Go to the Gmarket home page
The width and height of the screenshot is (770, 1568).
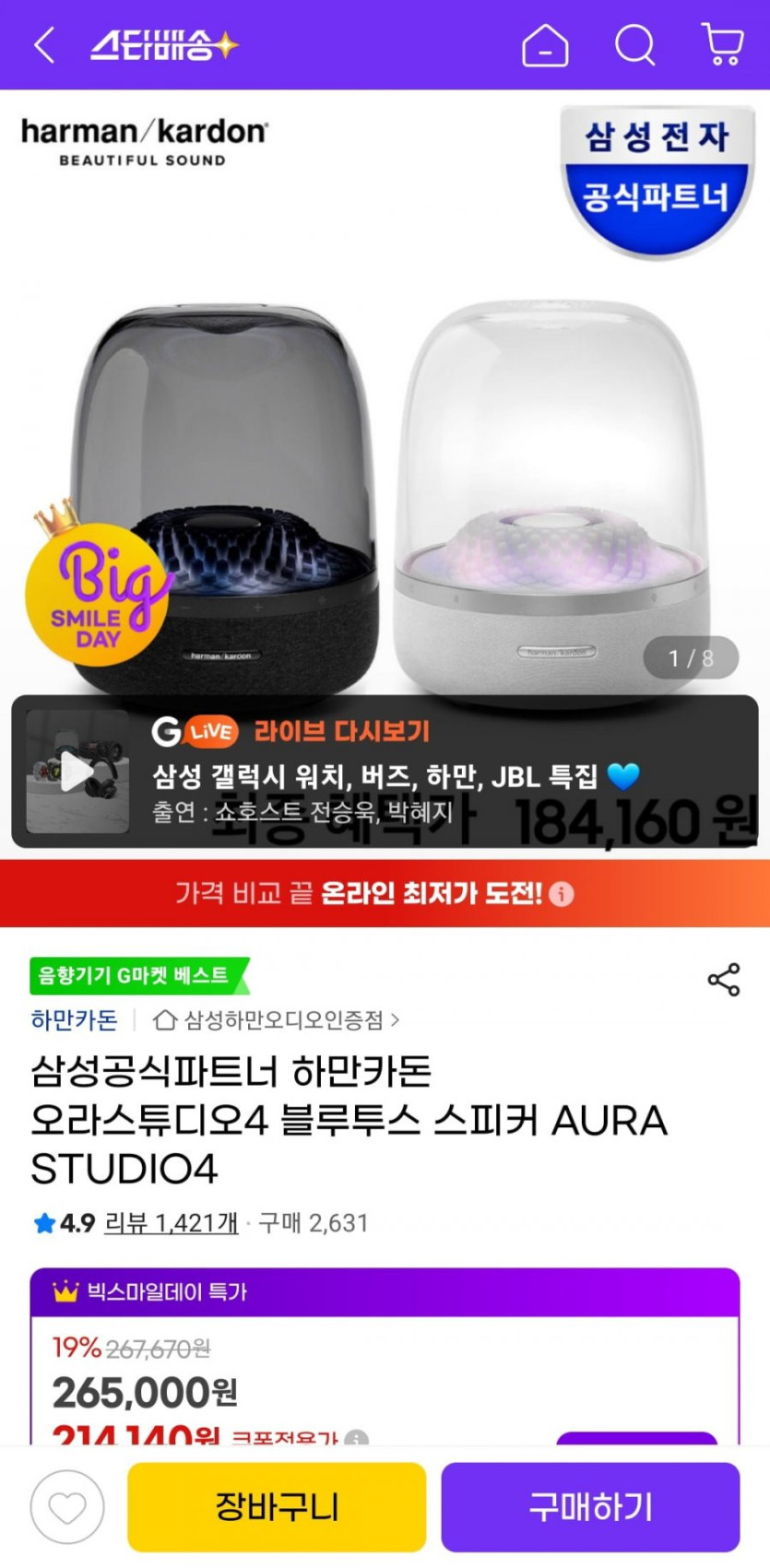click(x=545, y=44)
